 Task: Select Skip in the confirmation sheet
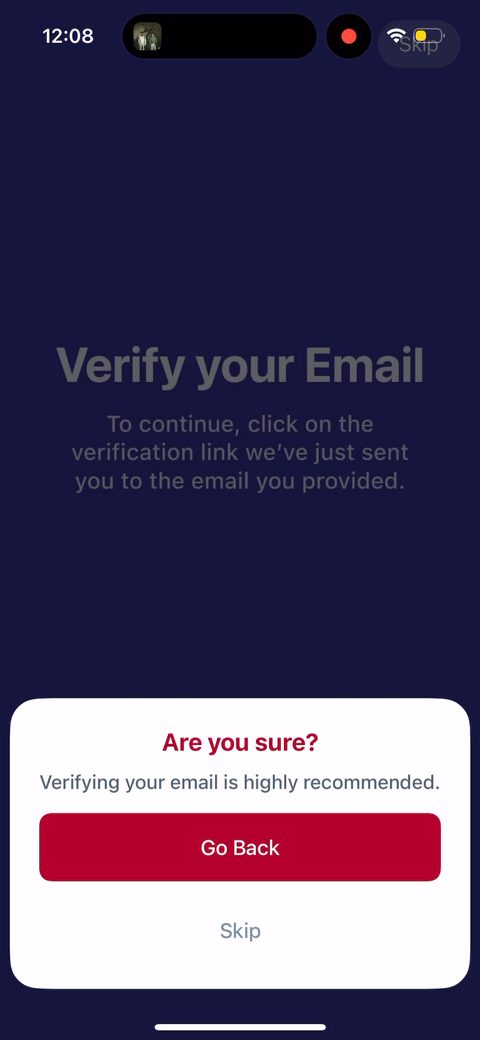click(x=240, y=931)
